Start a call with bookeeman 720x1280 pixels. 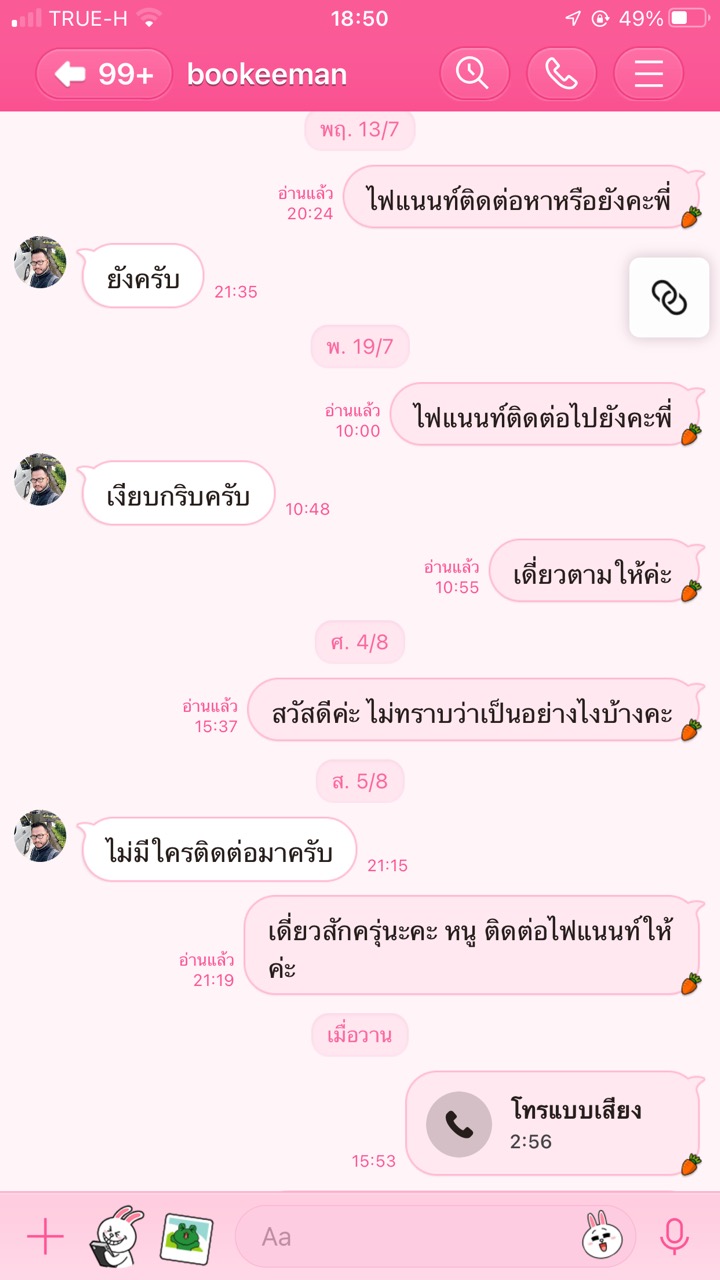pyautogui.click(x=561, y=74)
